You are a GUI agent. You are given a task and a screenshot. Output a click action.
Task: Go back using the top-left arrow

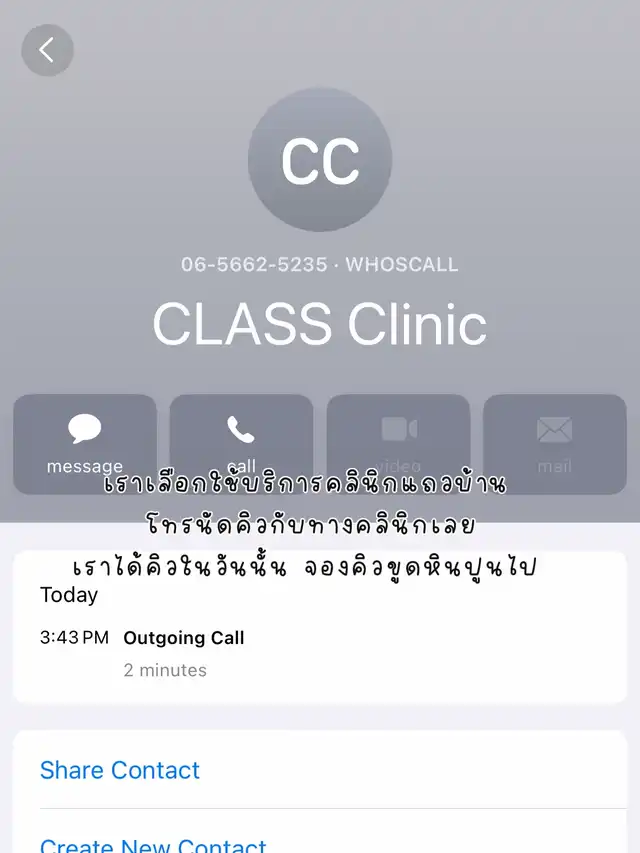click(x=47, y=50)
